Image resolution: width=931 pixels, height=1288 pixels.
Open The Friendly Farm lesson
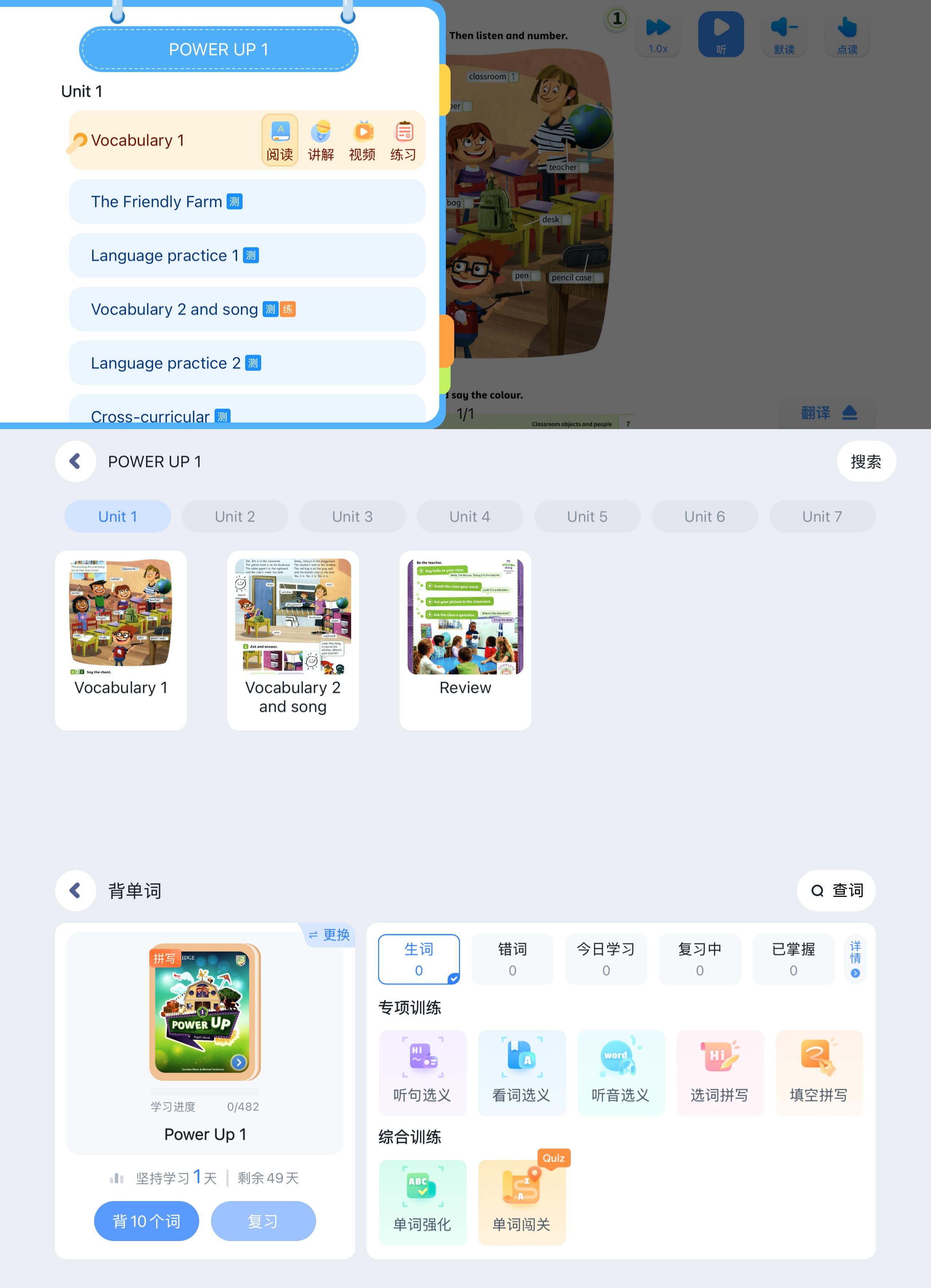tap(247, 201)
